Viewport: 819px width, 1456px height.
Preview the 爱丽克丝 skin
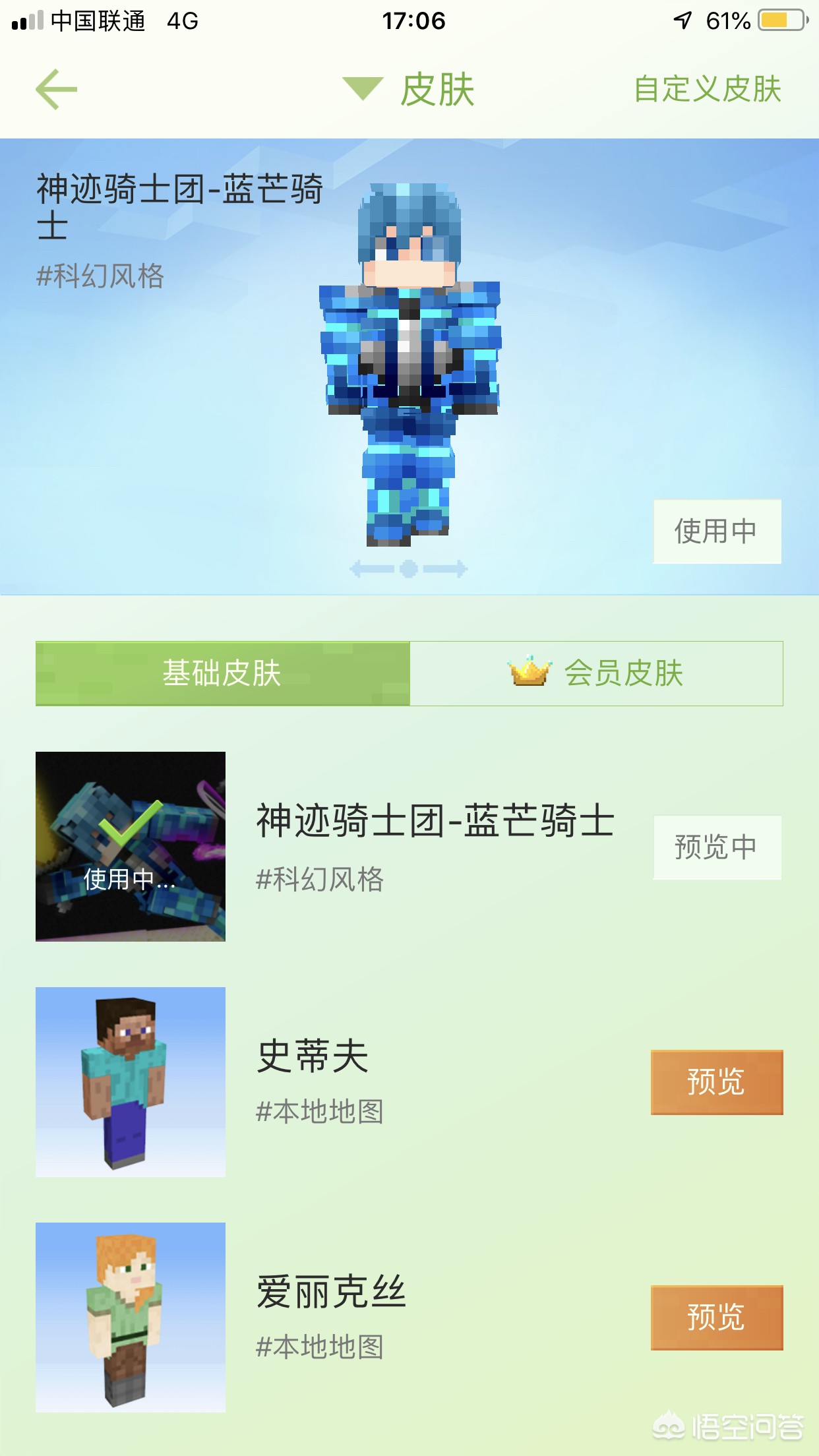[716, 1318]
